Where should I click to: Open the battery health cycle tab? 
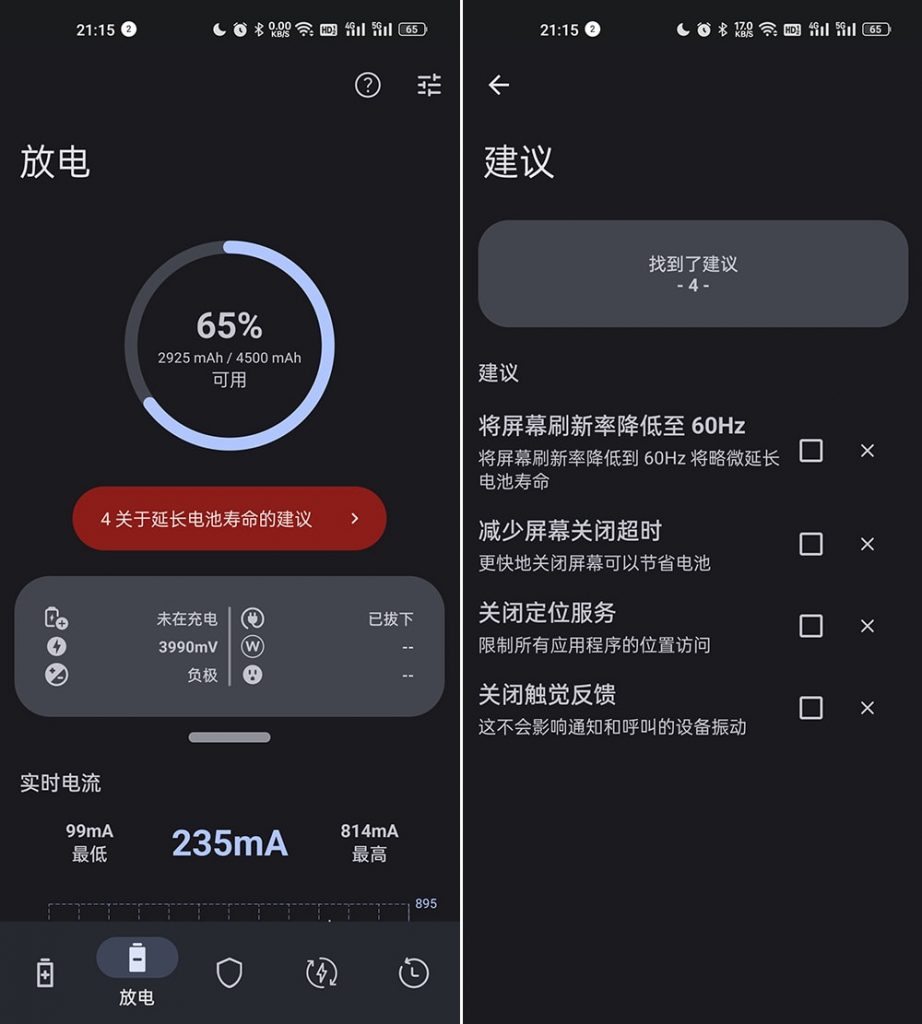[x=321, y=972]
